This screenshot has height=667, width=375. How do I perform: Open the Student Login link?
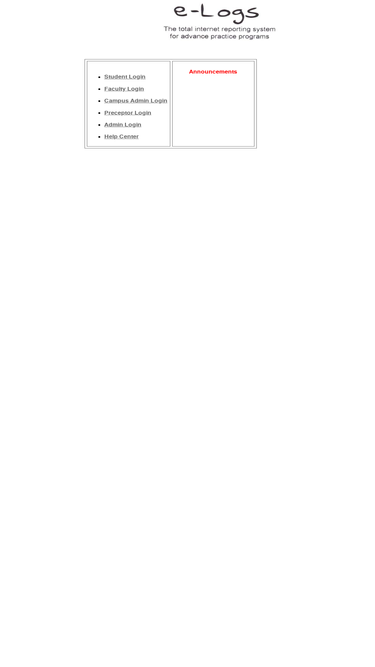point(125,77)
